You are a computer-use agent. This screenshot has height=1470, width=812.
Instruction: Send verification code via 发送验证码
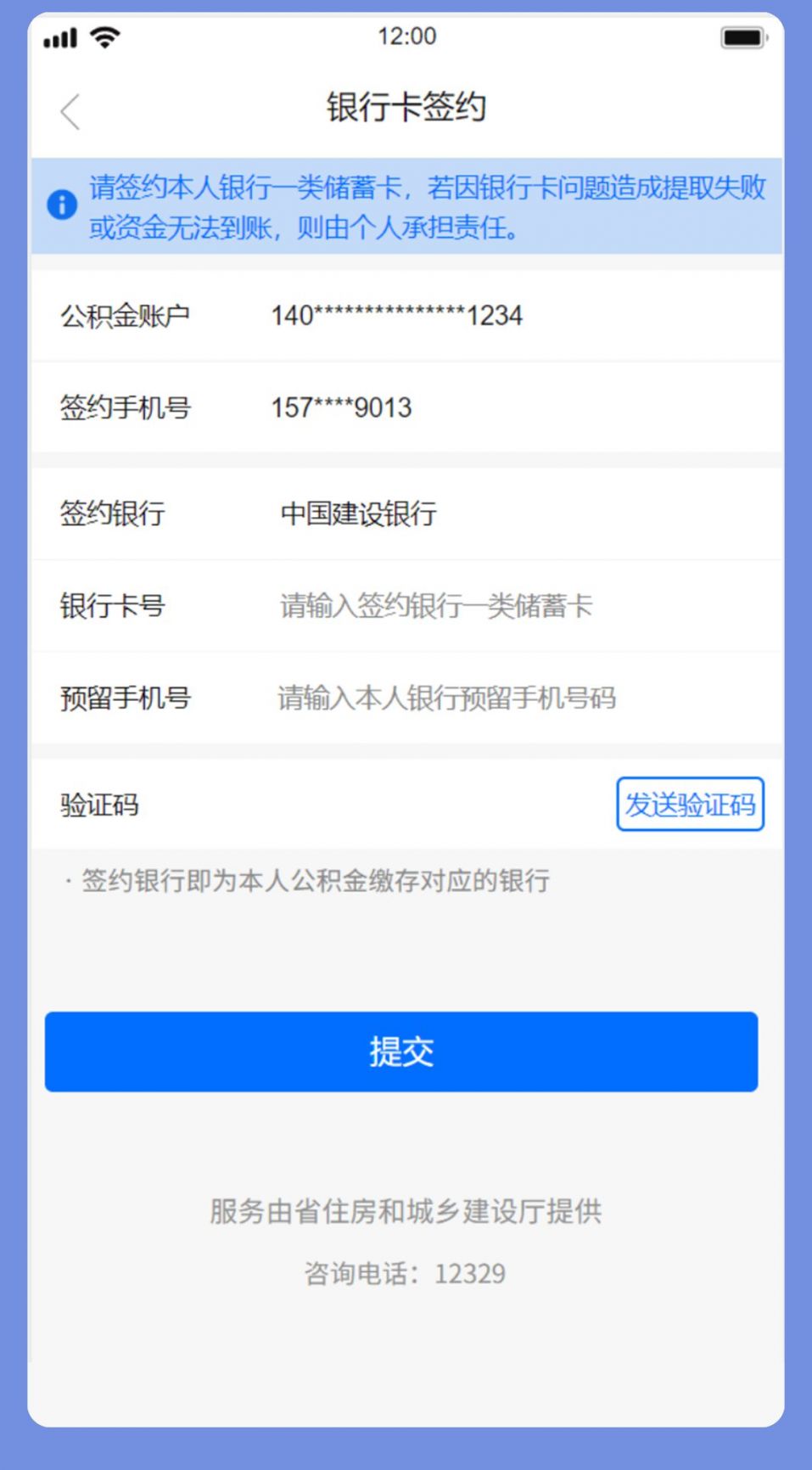[x=689, y=805]
